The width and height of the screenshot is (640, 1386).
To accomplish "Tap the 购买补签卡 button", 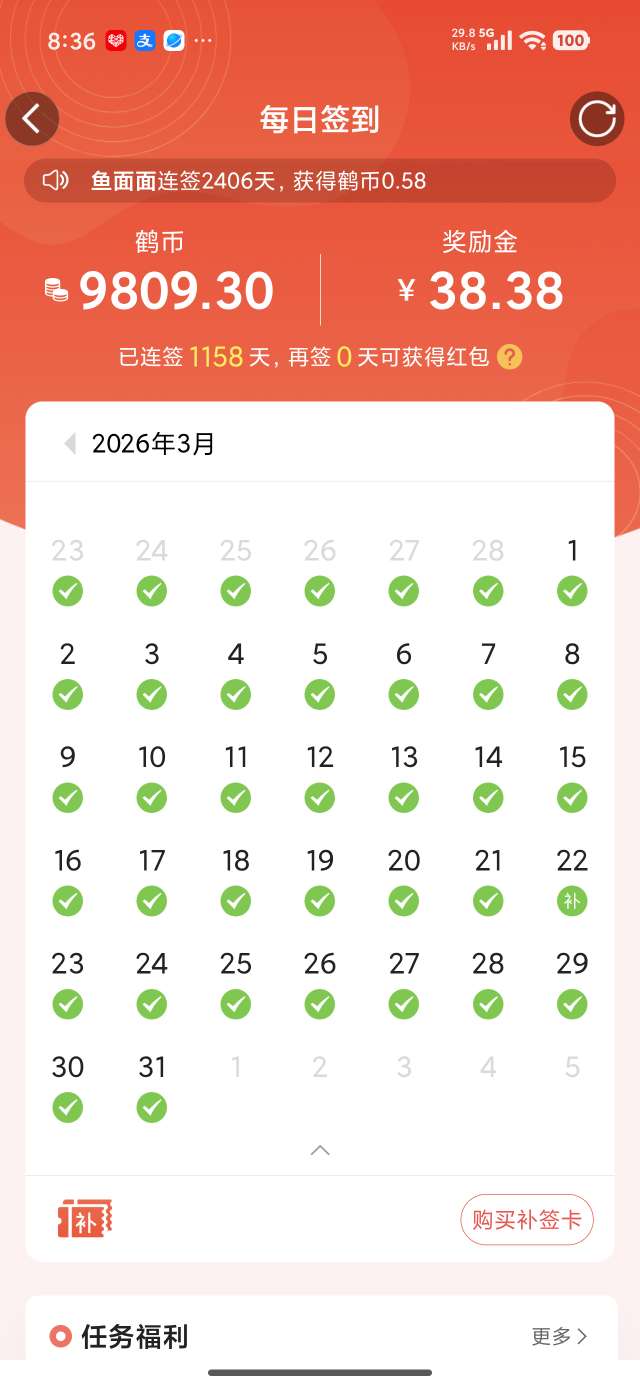I will (x=527, y=1220).
